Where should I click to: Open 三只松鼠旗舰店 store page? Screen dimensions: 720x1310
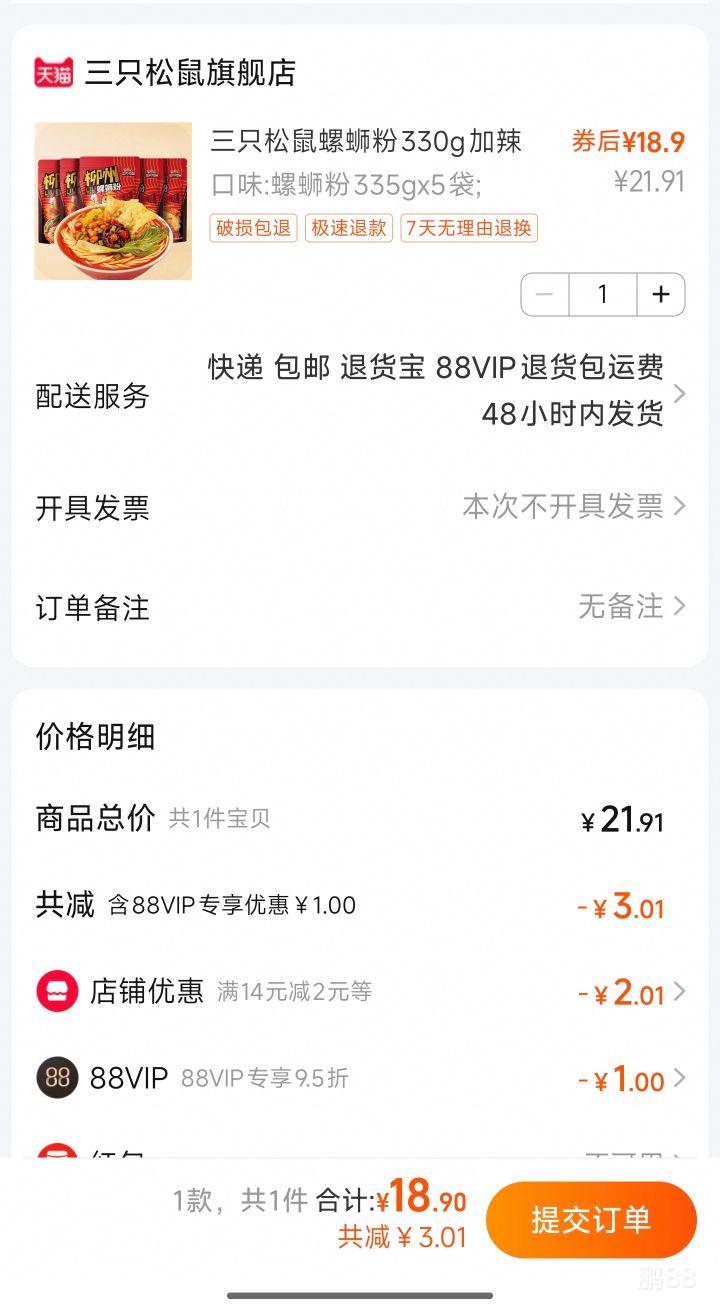point(190,73)
